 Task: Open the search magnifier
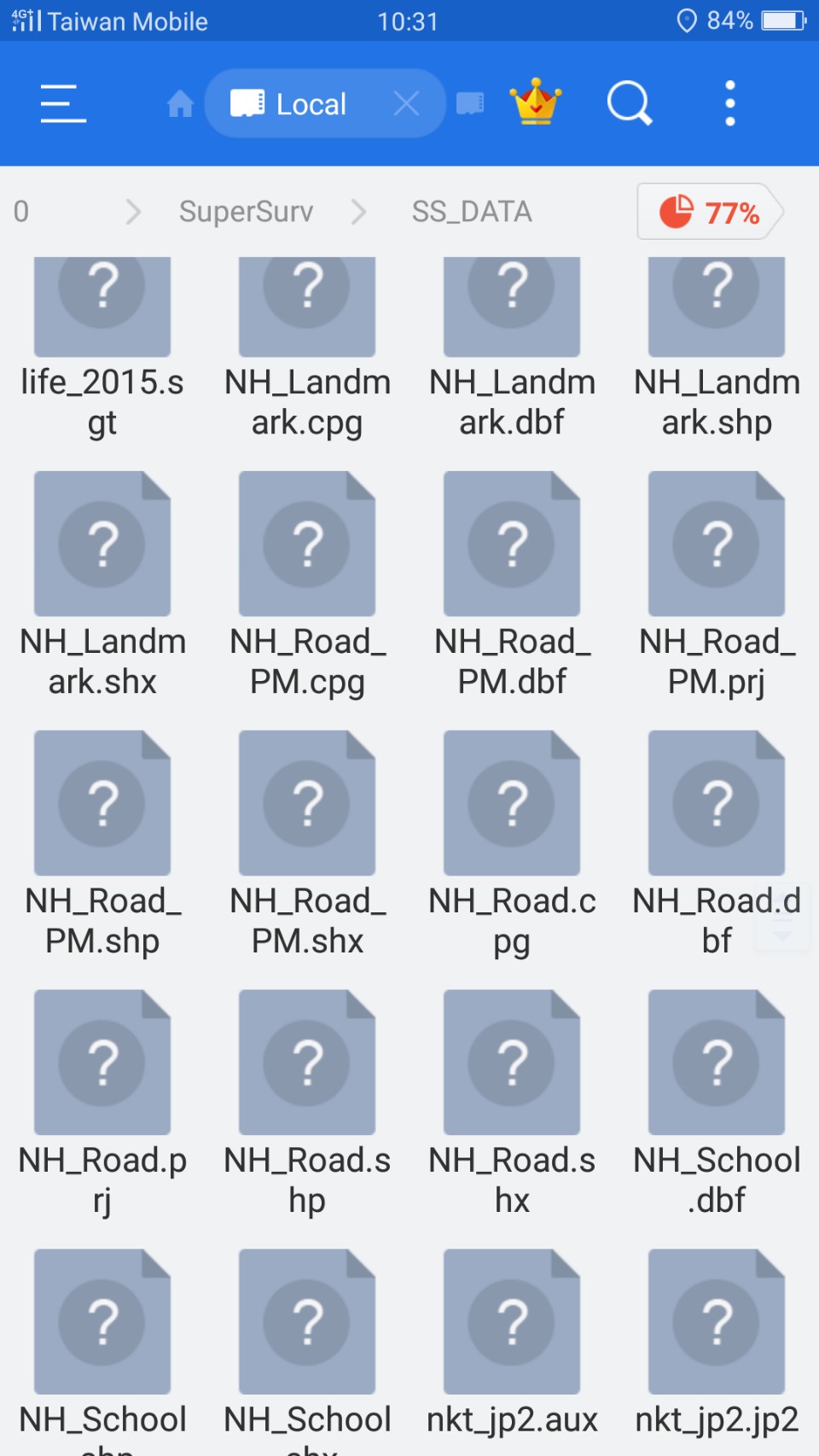click(x=630, y=104)
